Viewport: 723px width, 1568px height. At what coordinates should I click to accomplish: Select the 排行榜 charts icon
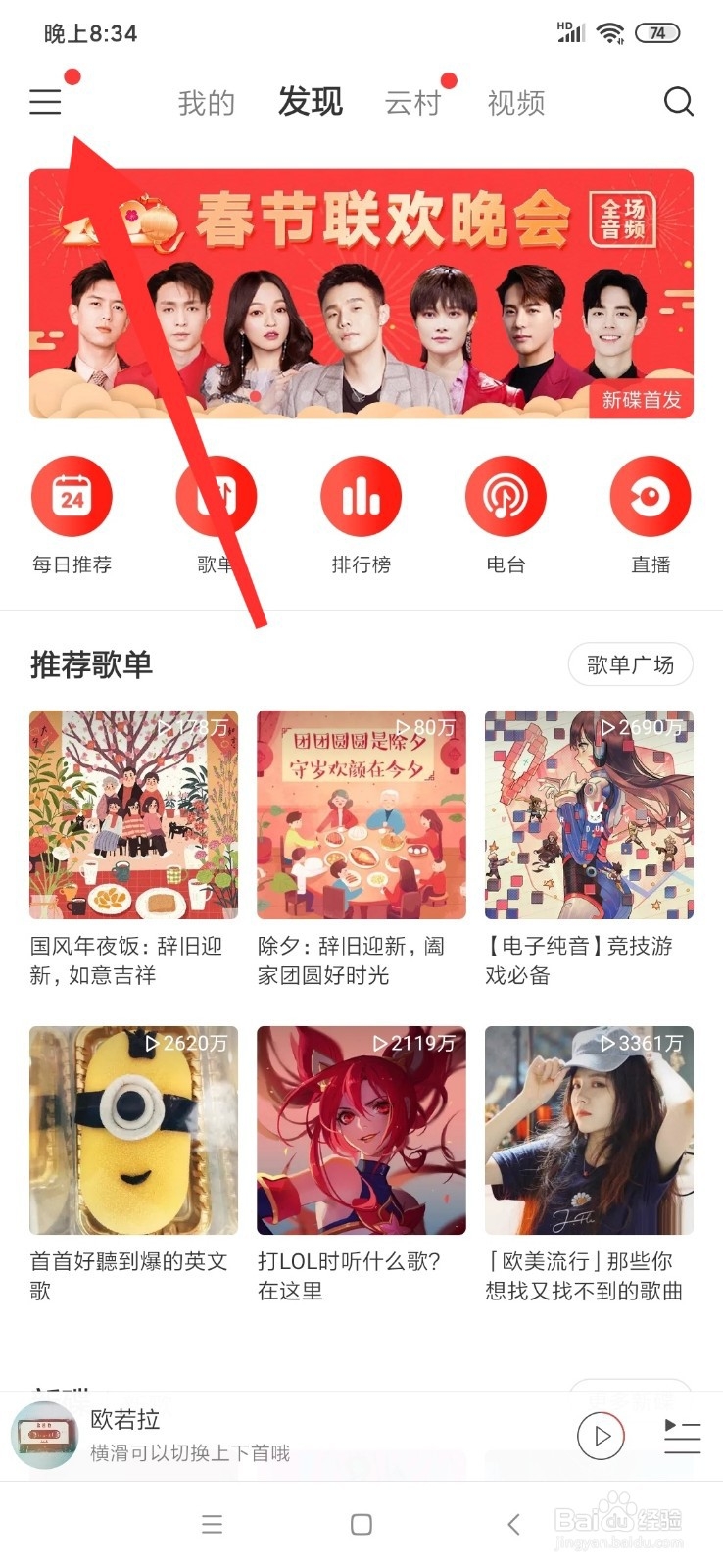tap(361, 496)
